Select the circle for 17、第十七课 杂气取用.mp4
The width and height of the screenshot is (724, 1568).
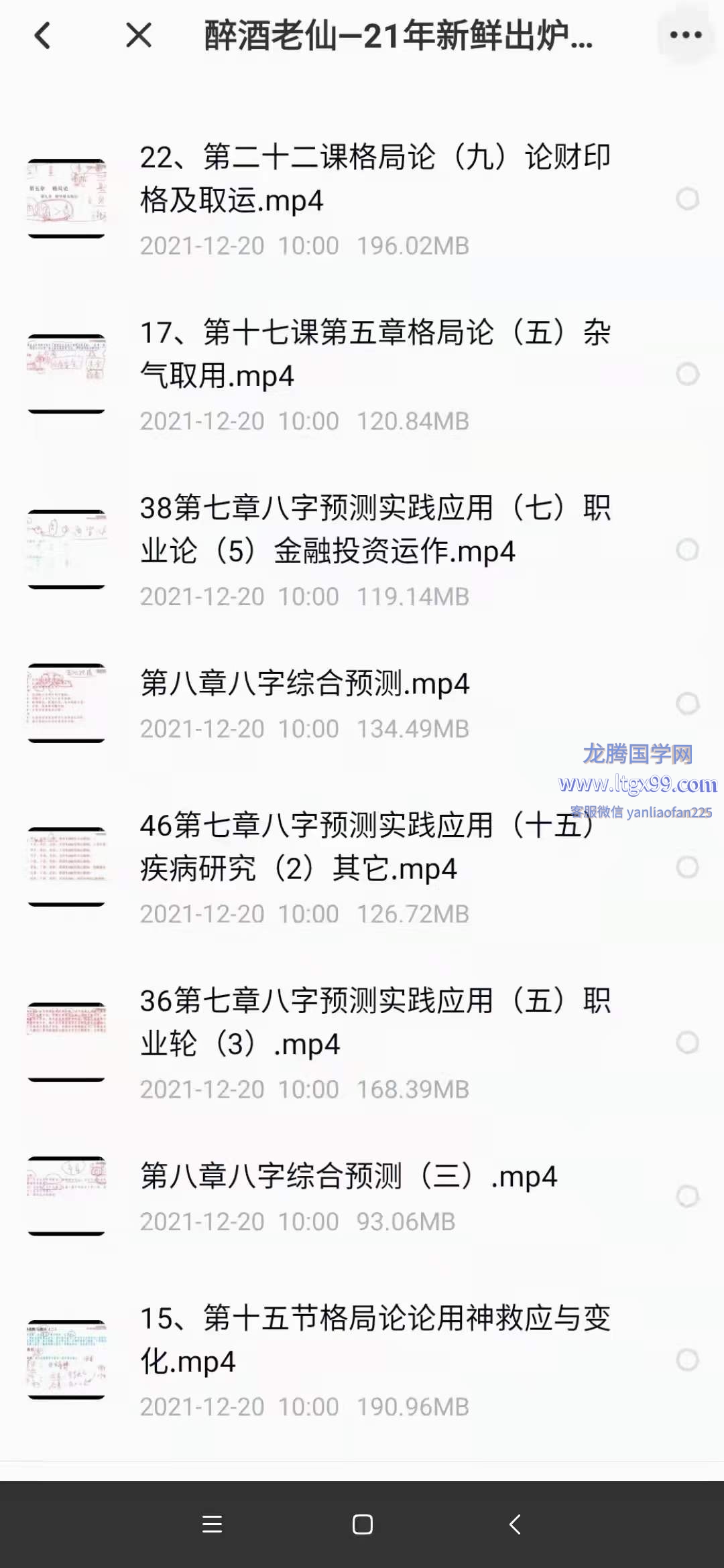click(x=687, y=374)
